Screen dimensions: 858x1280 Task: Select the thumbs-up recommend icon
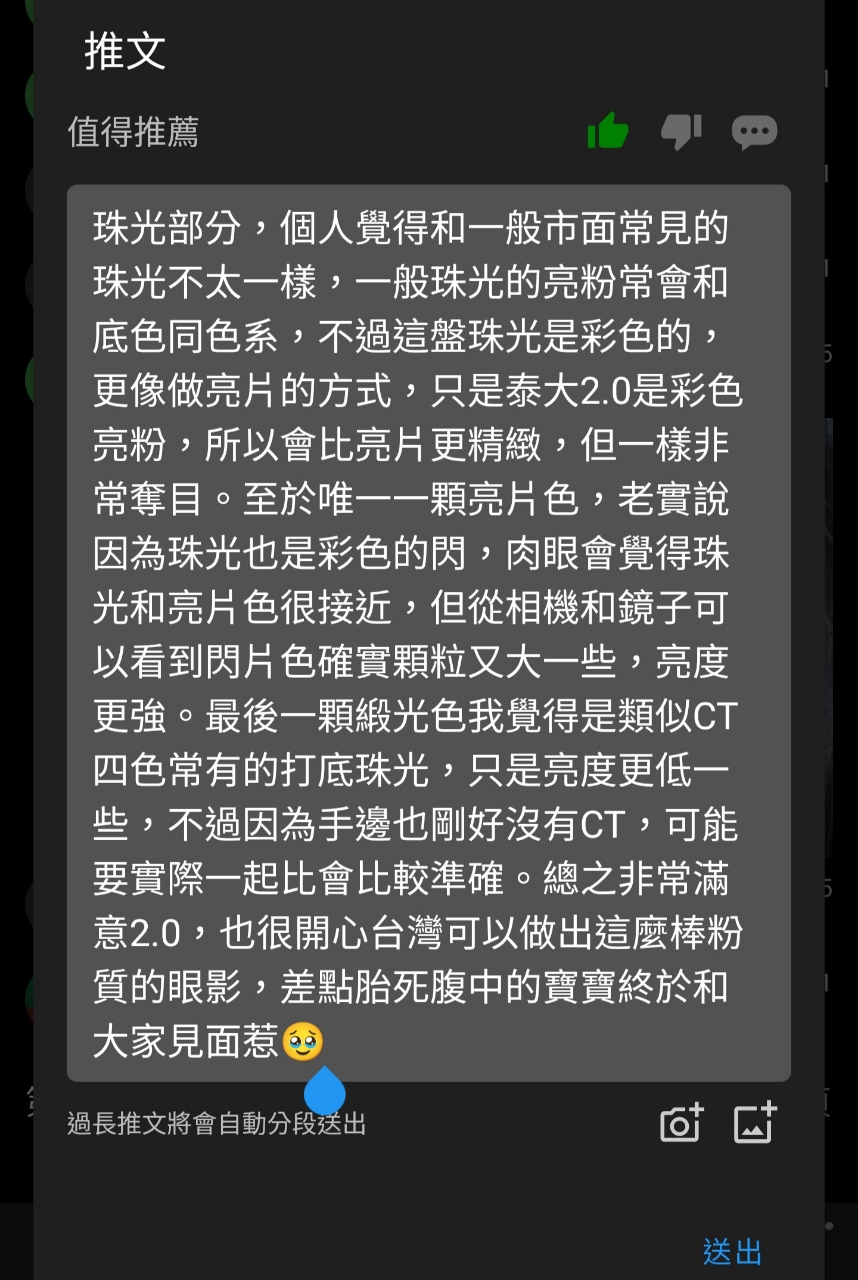(607, 131)
